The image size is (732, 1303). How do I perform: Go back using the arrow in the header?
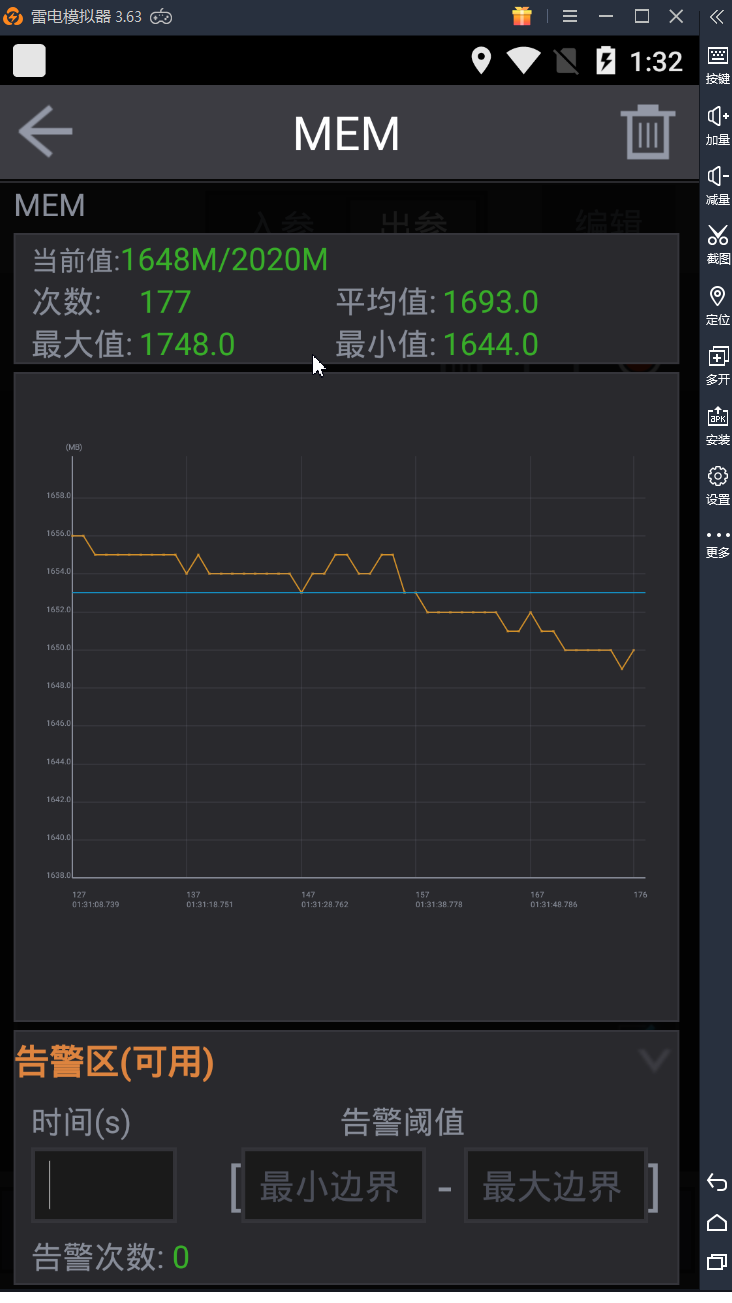click(45, 132)
